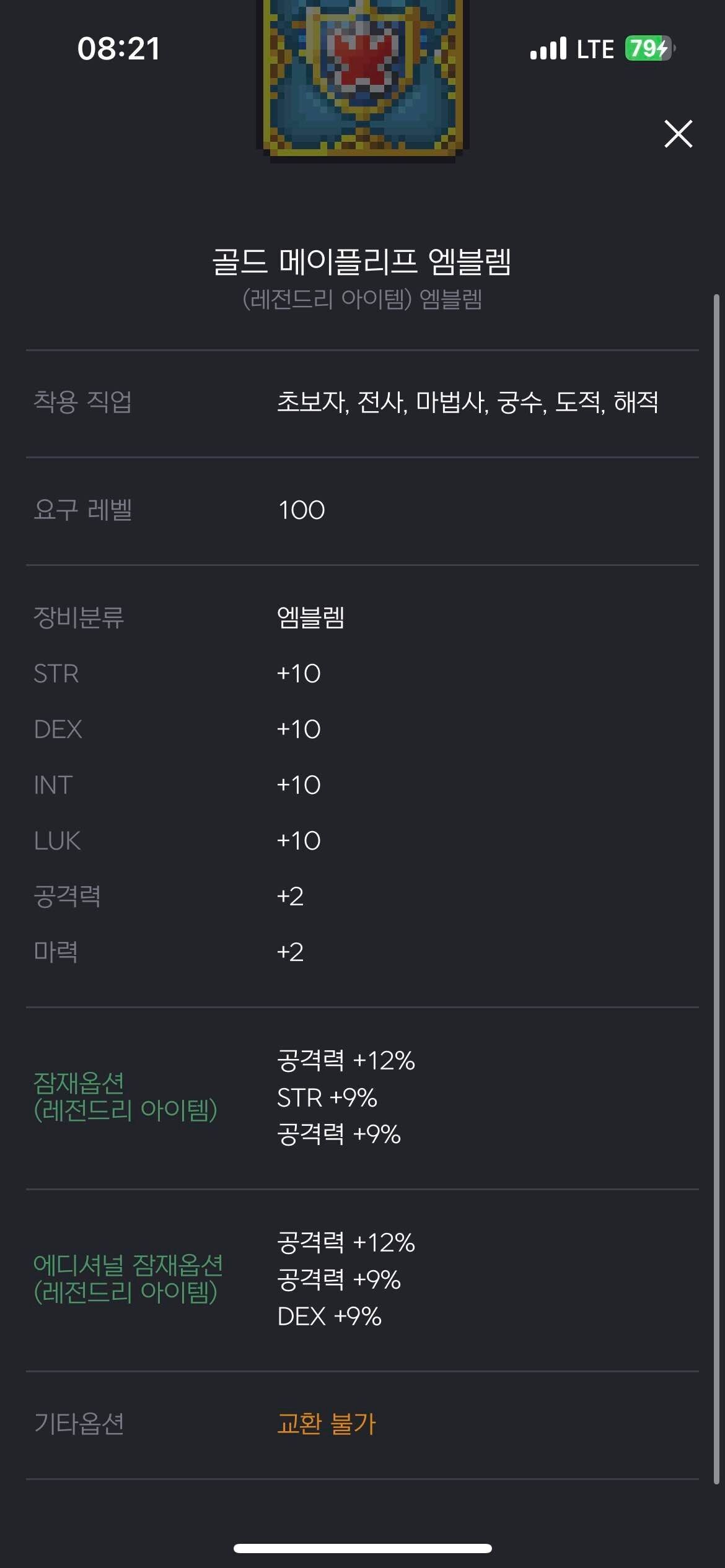Tap the LTE network label
This screenshot has height=1568, width=725.
coord(595,48)
